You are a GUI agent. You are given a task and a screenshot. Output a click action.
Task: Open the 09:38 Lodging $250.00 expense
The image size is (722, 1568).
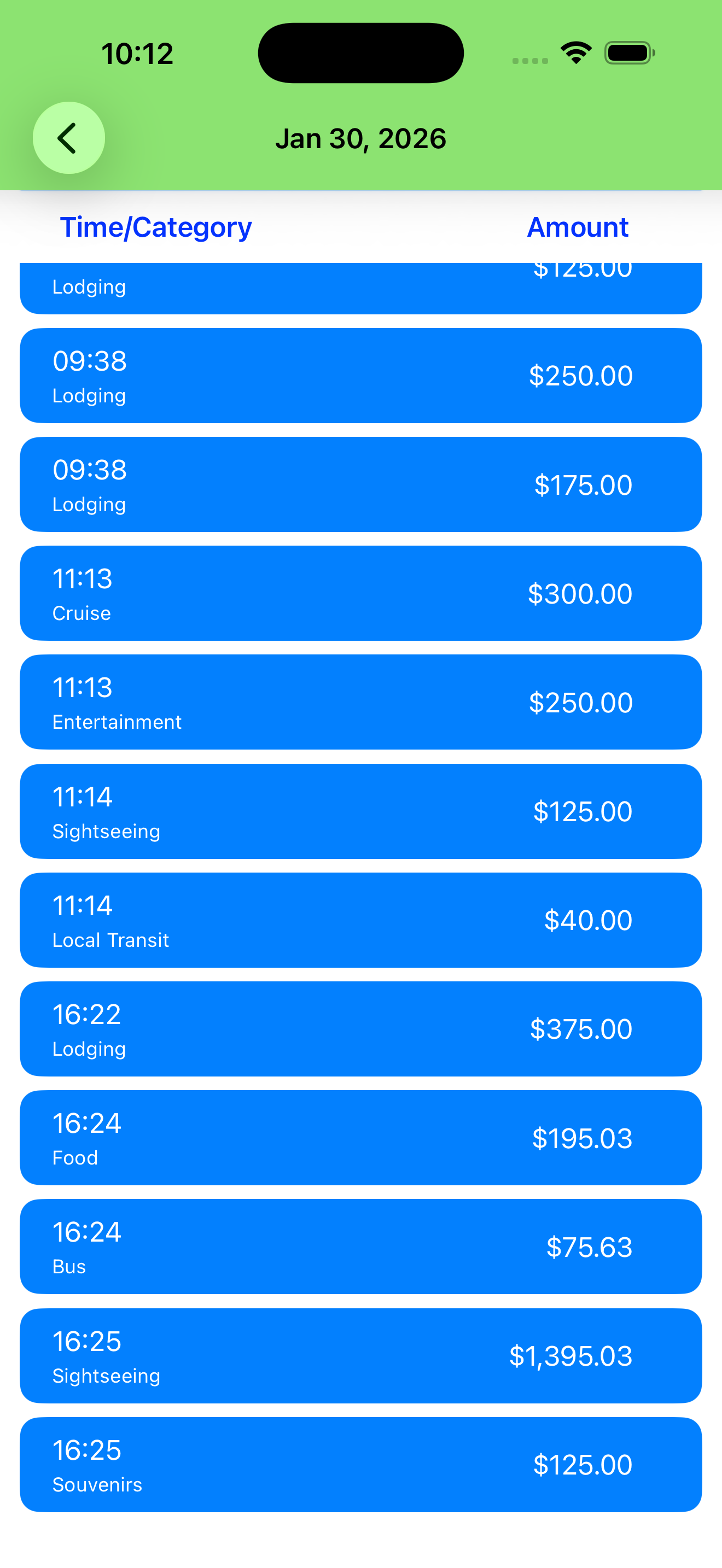point(360,376)
